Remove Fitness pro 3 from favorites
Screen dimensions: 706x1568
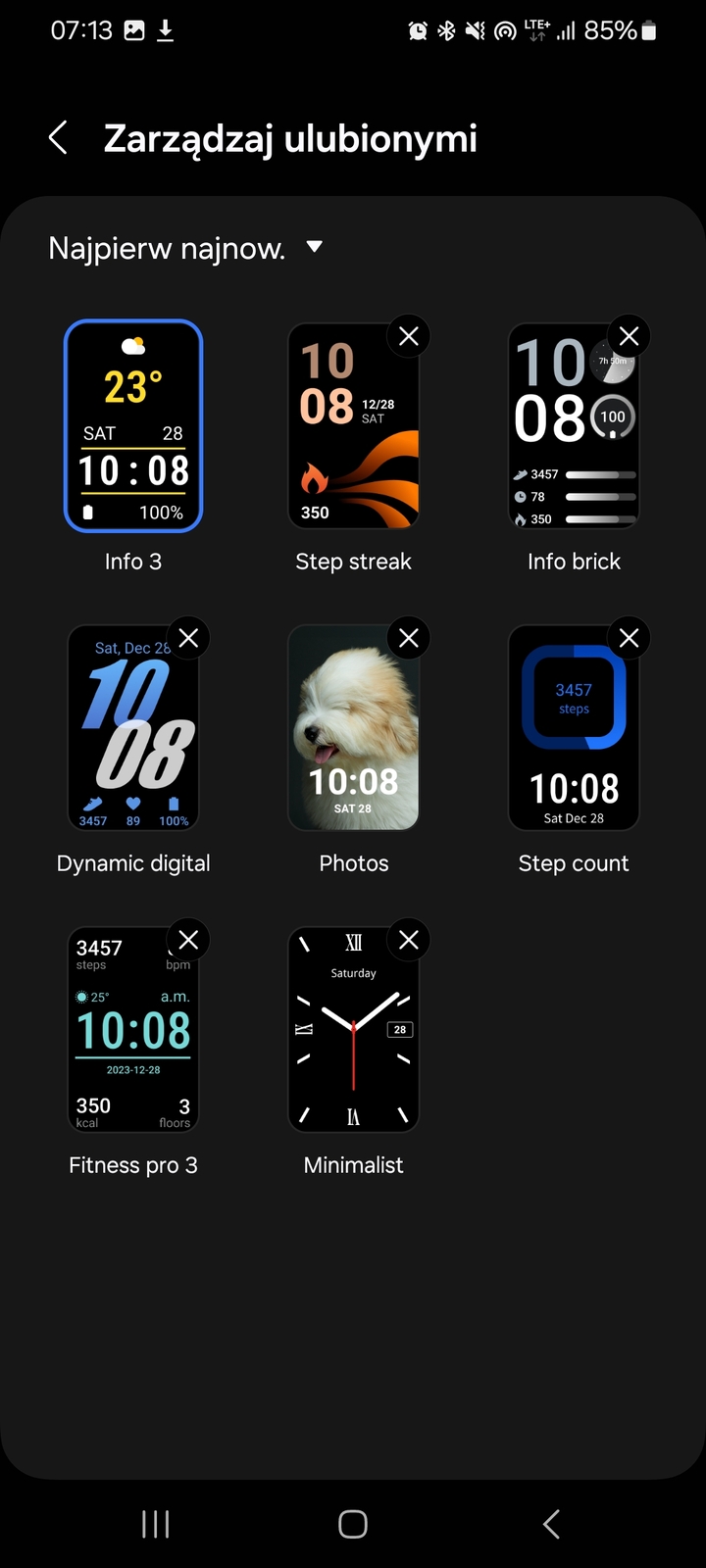189,940
